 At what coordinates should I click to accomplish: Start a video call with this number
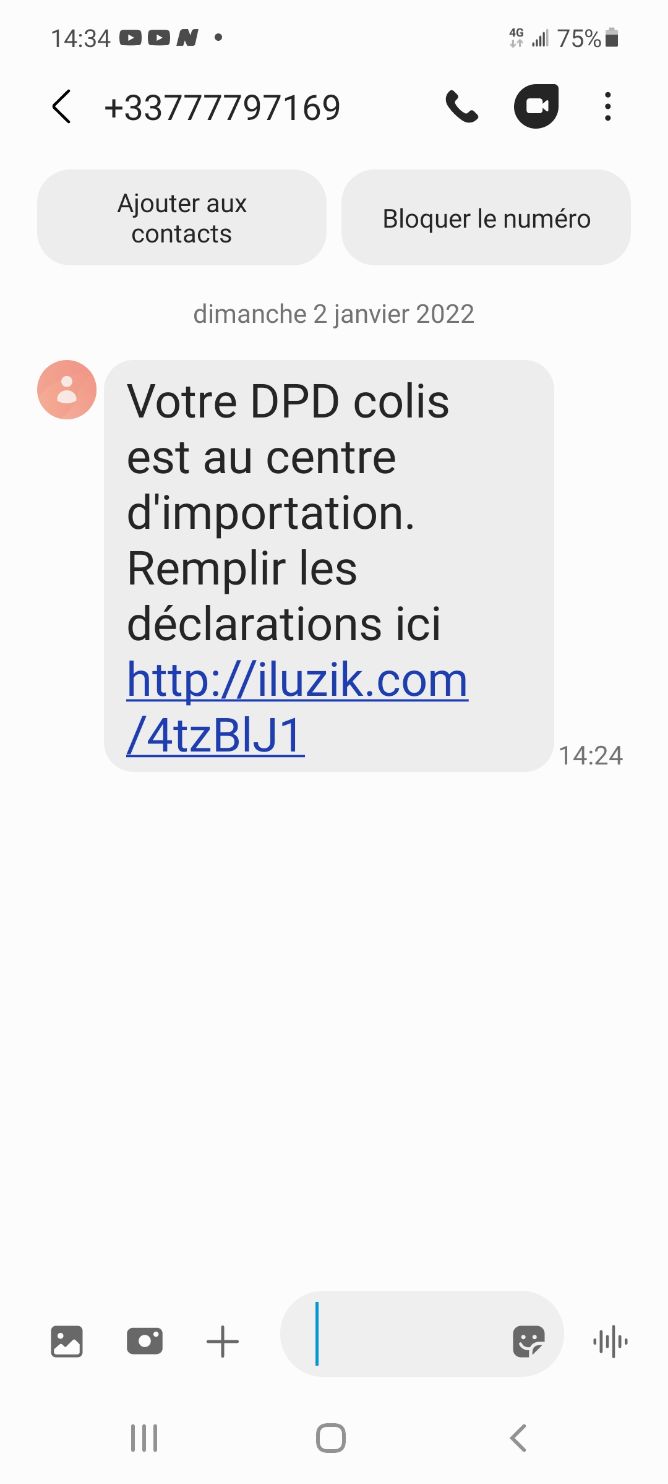tap(536, 107)
